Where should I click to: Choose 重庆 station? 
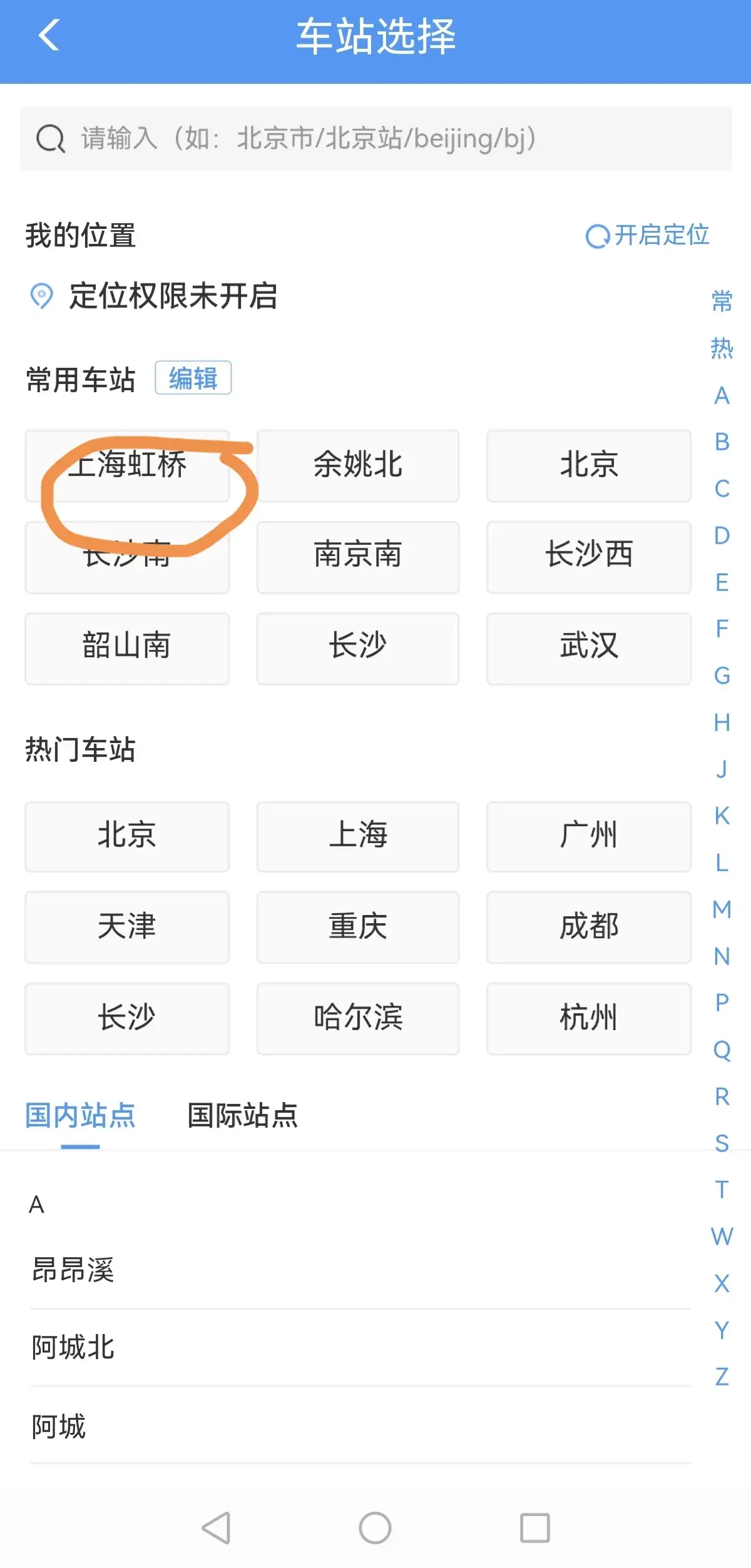pos(357,927)
